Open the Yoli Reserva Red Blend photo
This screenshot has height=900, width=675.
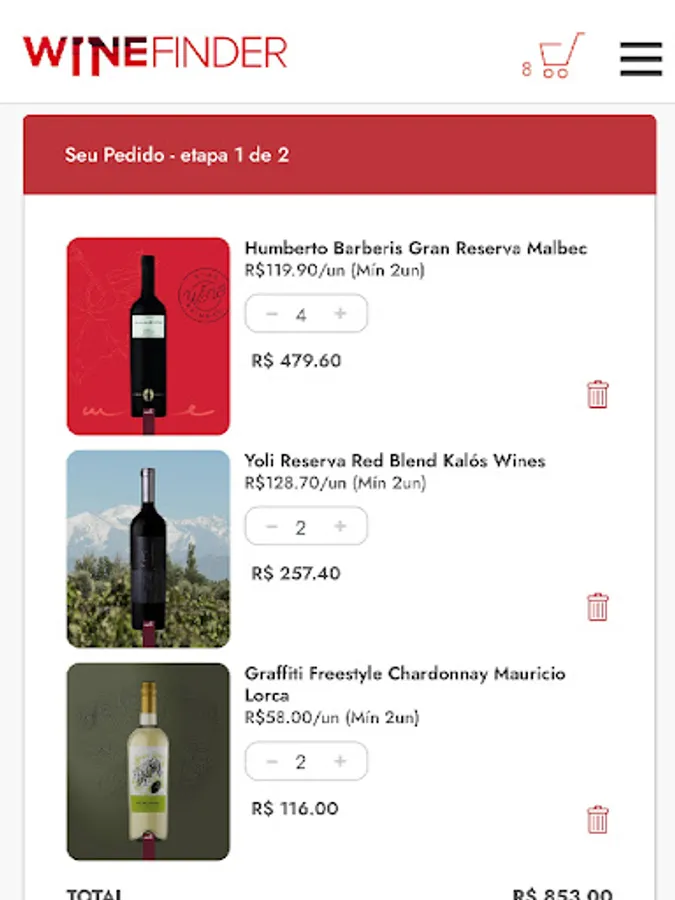tap(148, 549)
